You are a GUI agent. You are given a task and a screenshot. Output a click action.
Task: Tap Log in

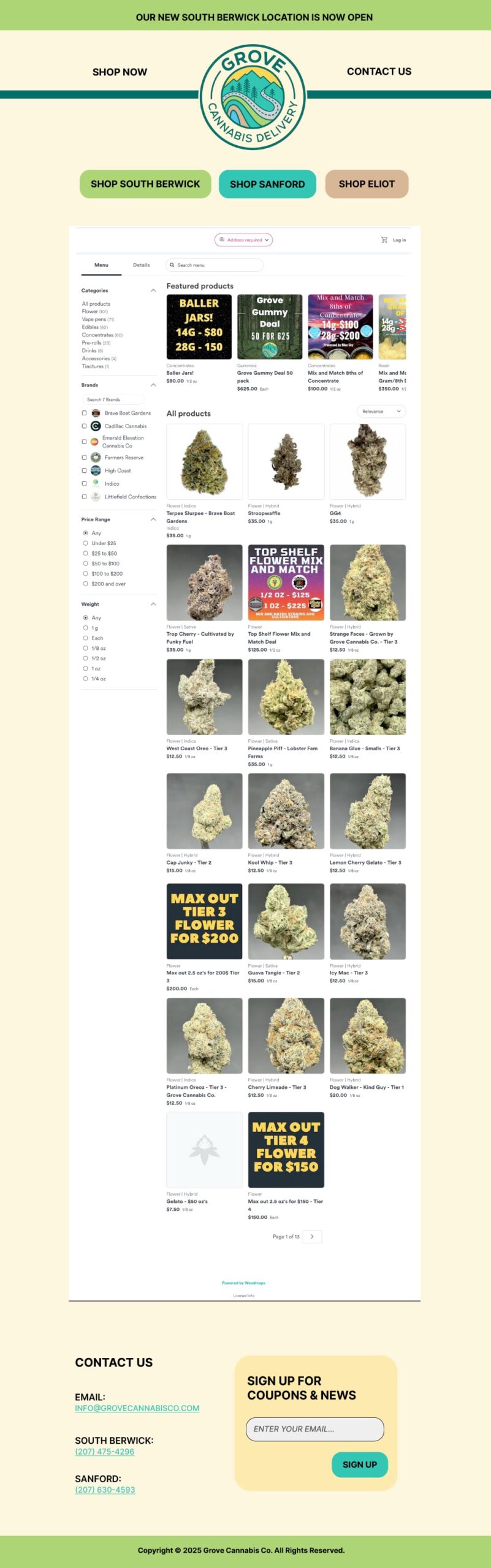point(399,240)
